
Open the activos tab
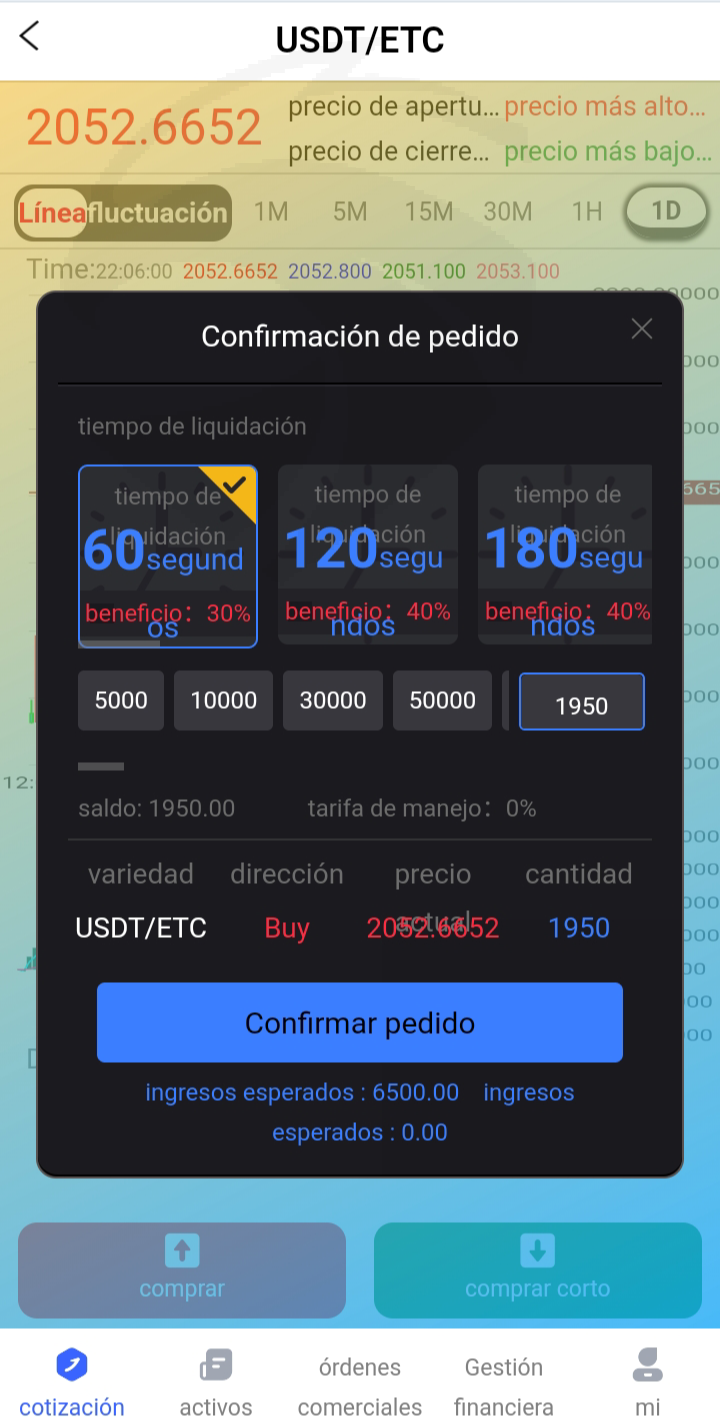(216, 1382)
